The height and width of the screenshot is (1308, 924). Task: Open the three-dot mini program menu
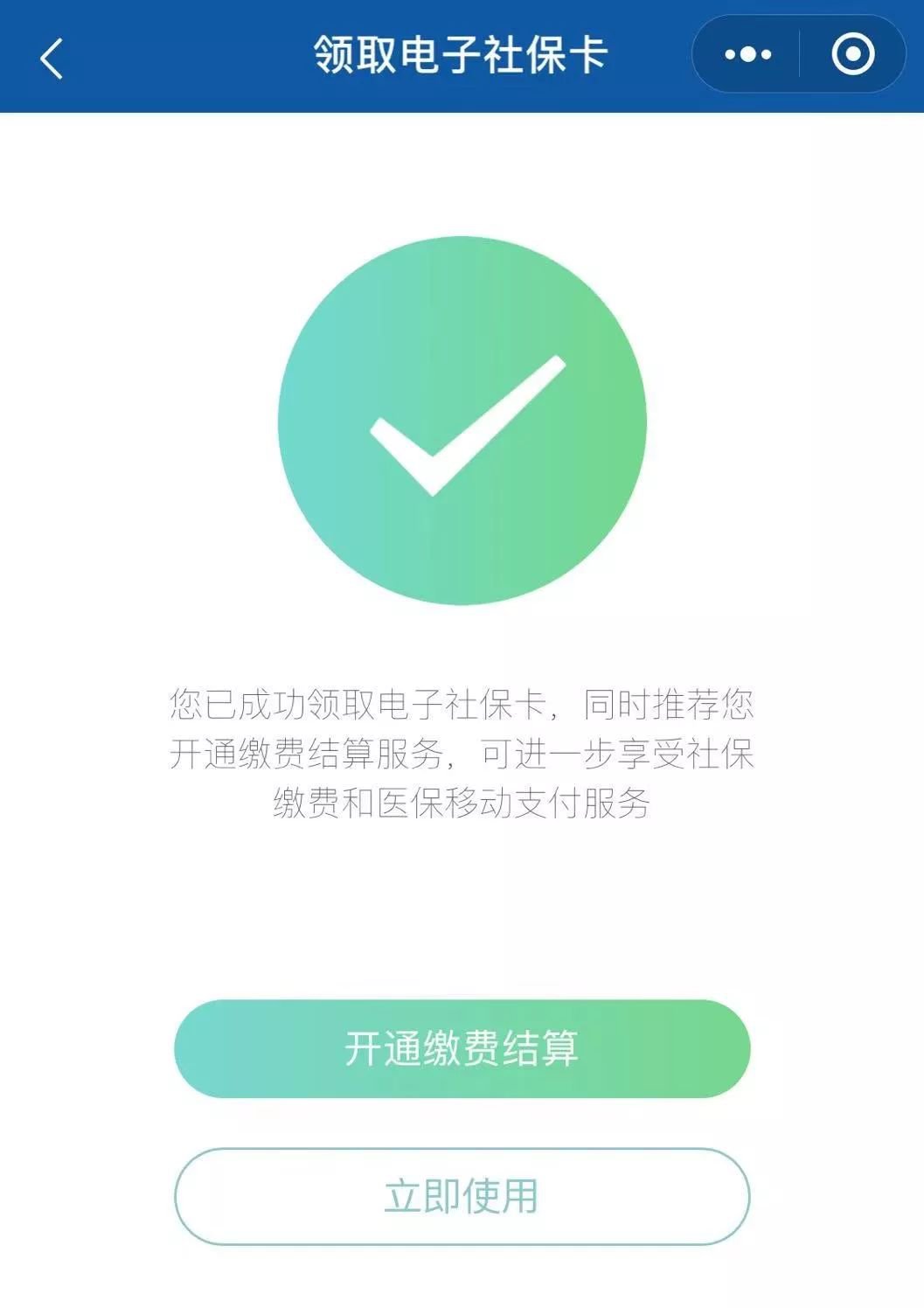[x=748, y=55]
